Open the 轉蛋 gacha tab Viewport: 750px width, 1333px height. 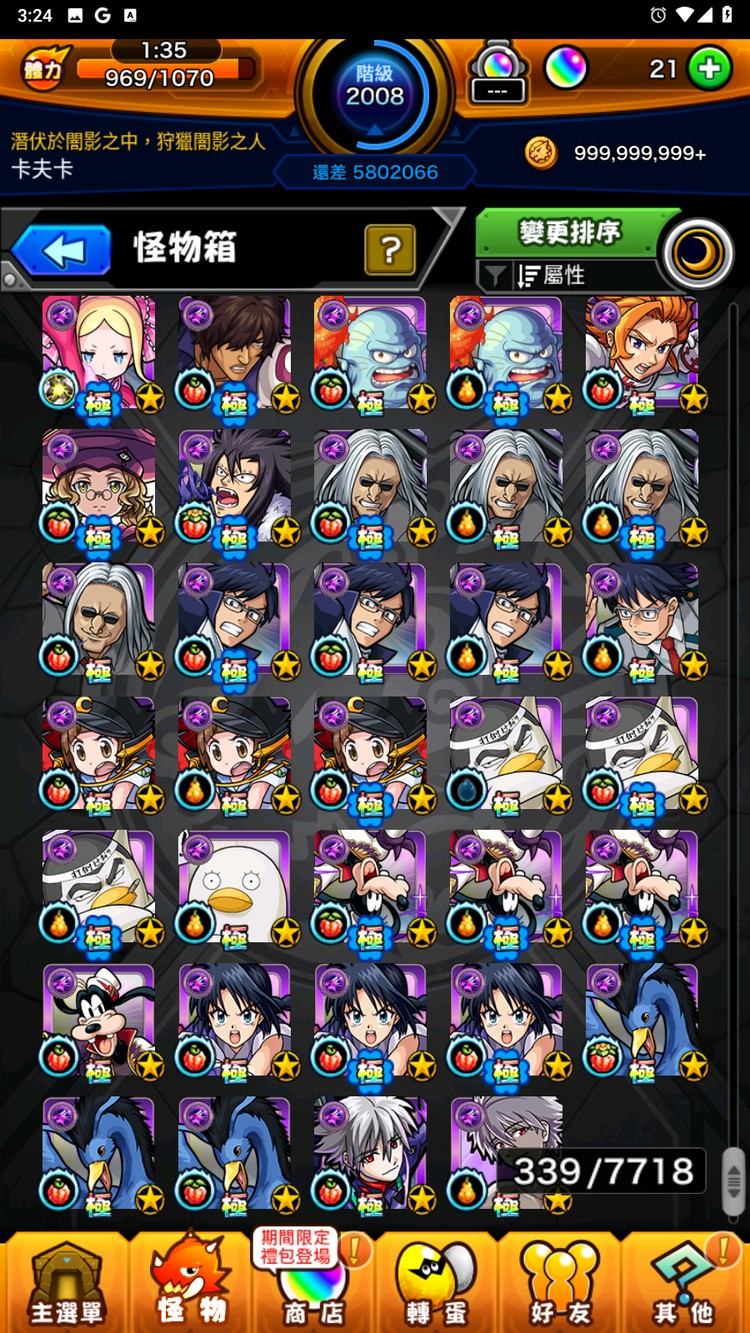pyautogui.click(x=436, y=1285)
